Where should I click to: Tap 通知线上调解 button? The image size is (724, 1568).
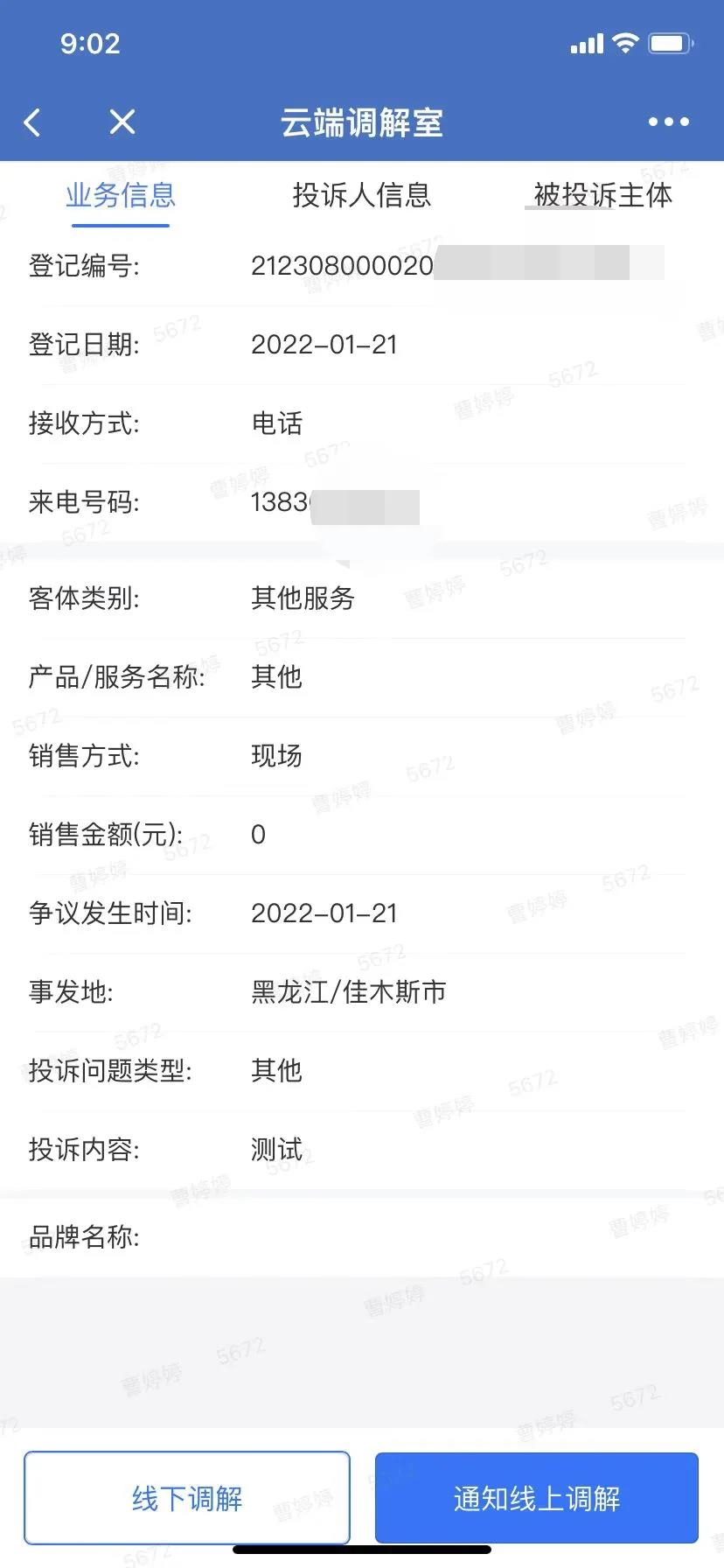[x=537, y=1497]
